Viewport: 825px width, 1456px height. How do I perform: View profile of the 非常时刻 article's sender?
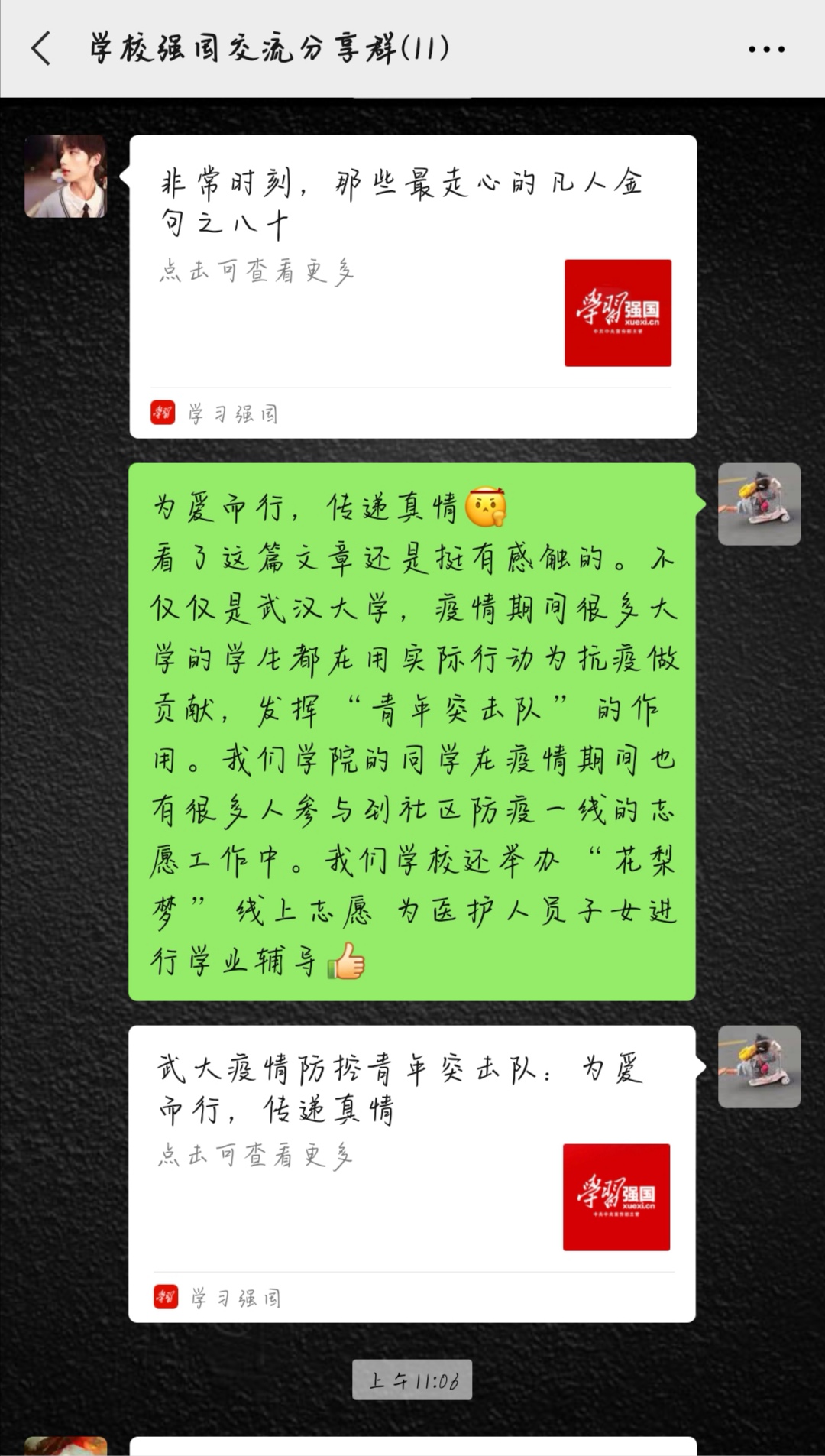[x=66, y=177]
